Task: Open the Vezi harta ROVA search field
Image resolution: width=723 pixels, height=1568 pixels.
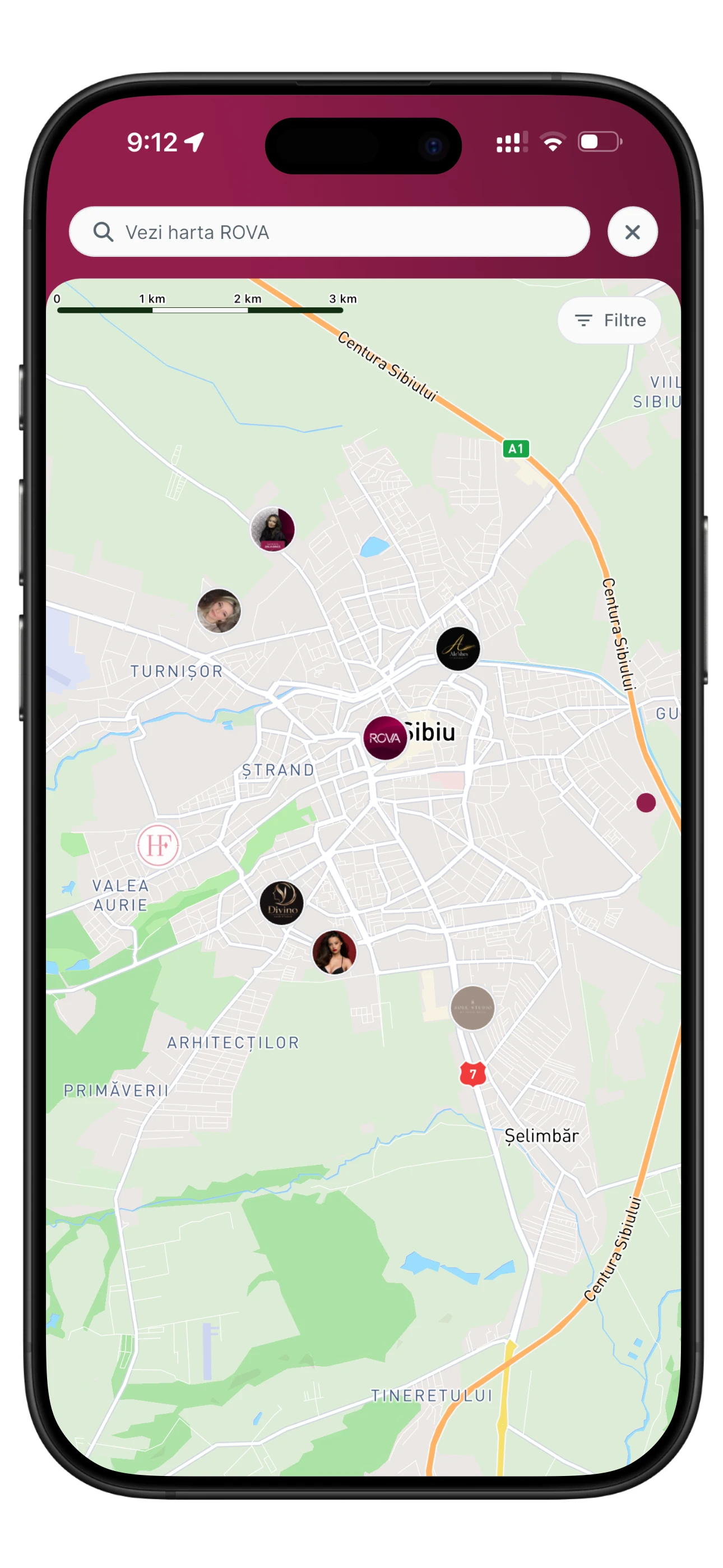Action: 328,232
